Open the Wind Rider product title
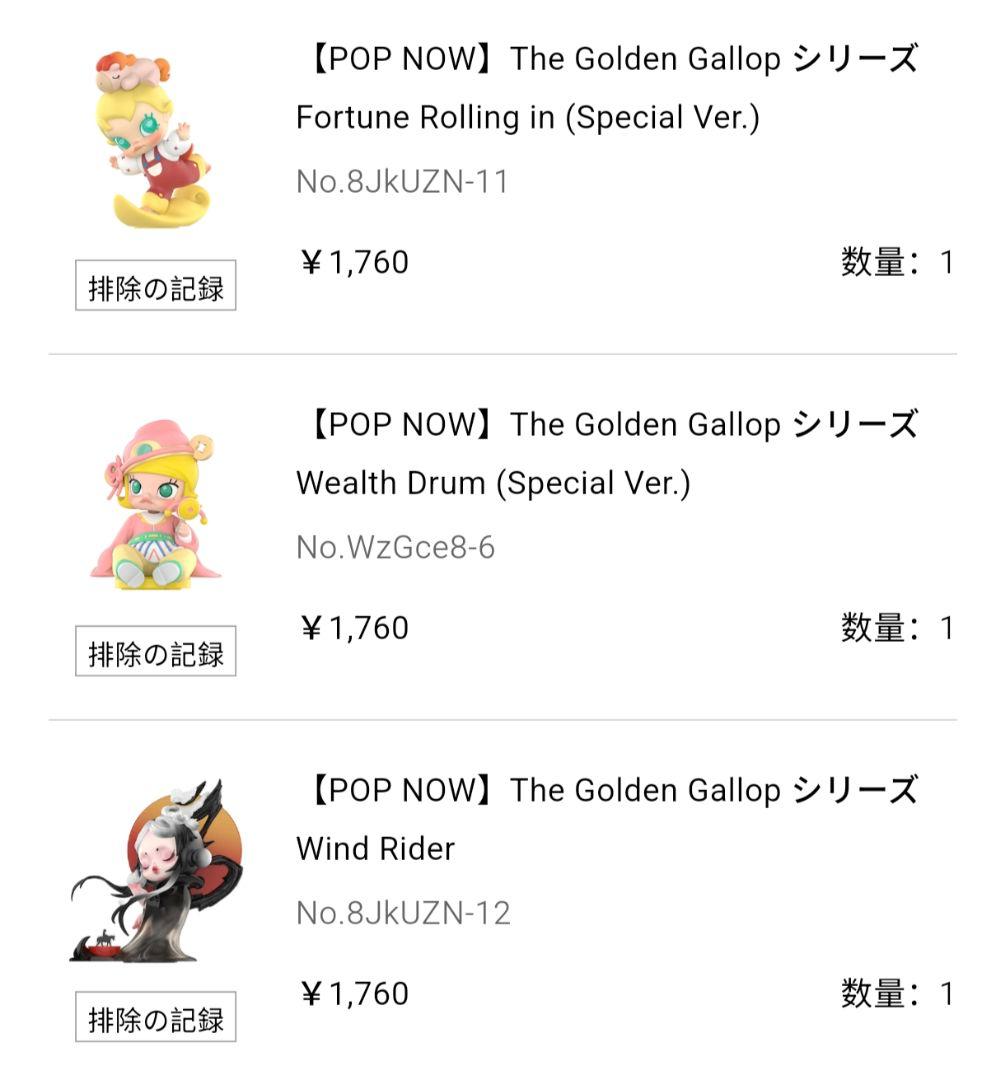This screenshot has width=1004, height=1080. 375,849
